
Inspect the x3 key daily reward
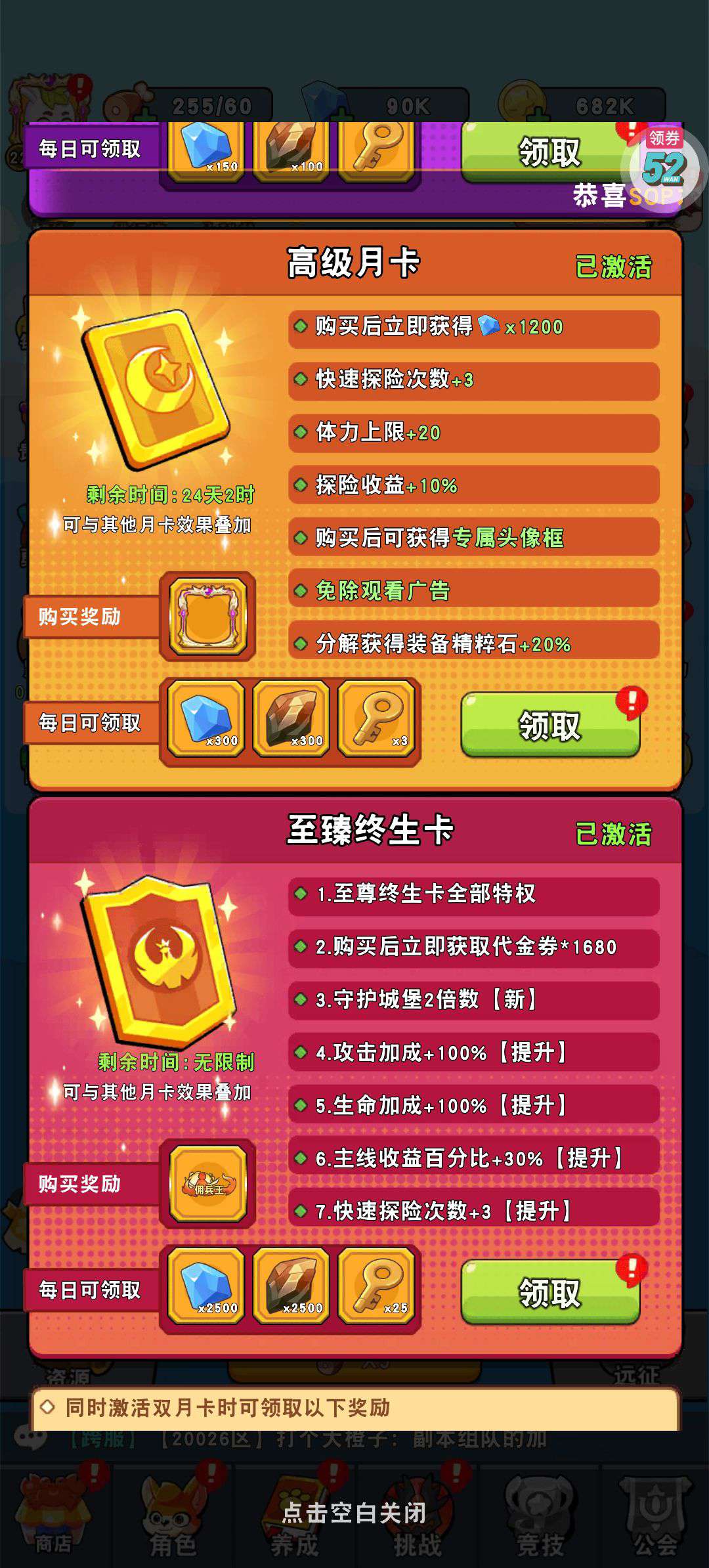coord(377,718)
